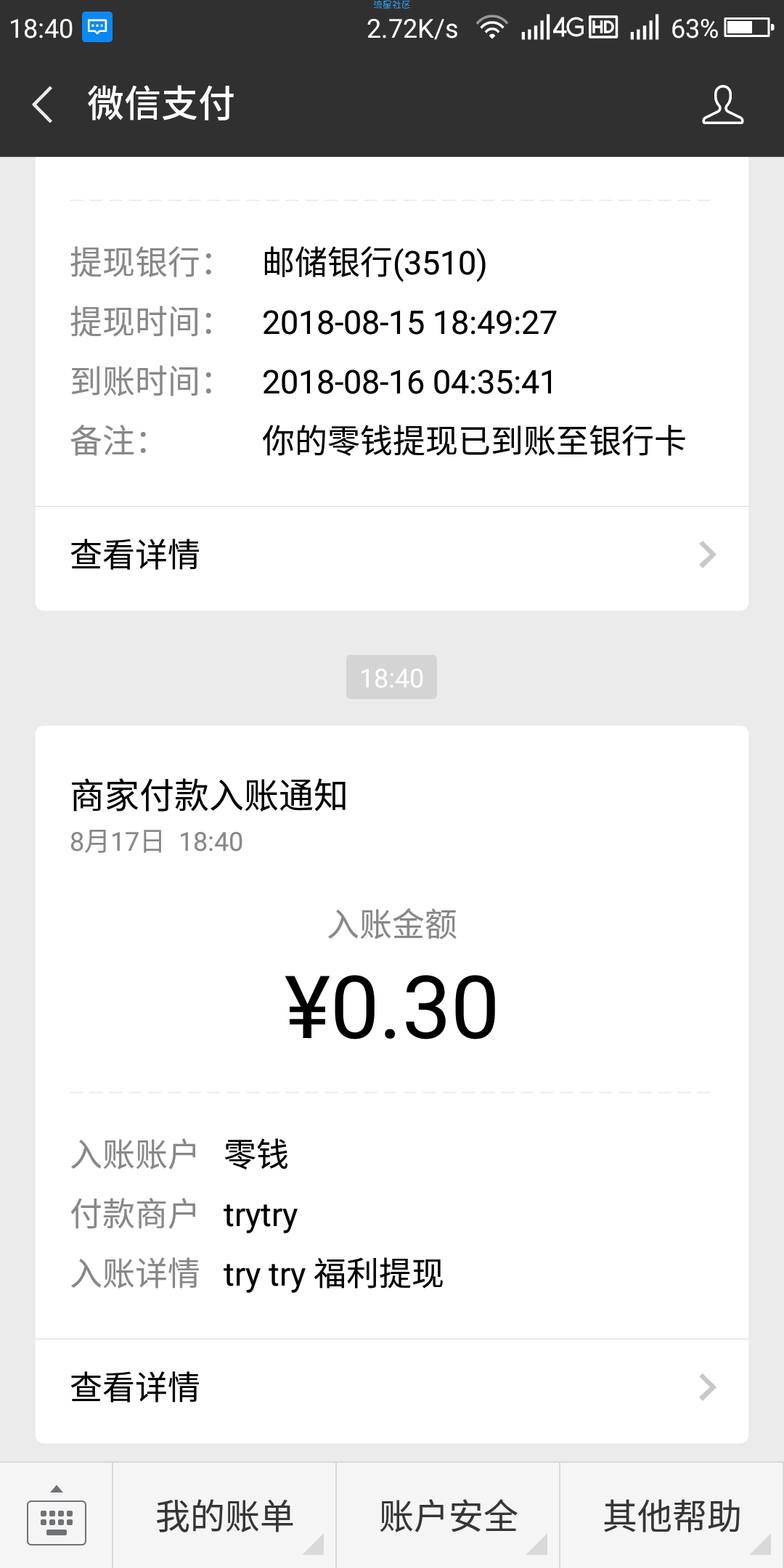Open the 账户安全 menu
Viewport: 784px width, 1568px height.
point(448,1516)
